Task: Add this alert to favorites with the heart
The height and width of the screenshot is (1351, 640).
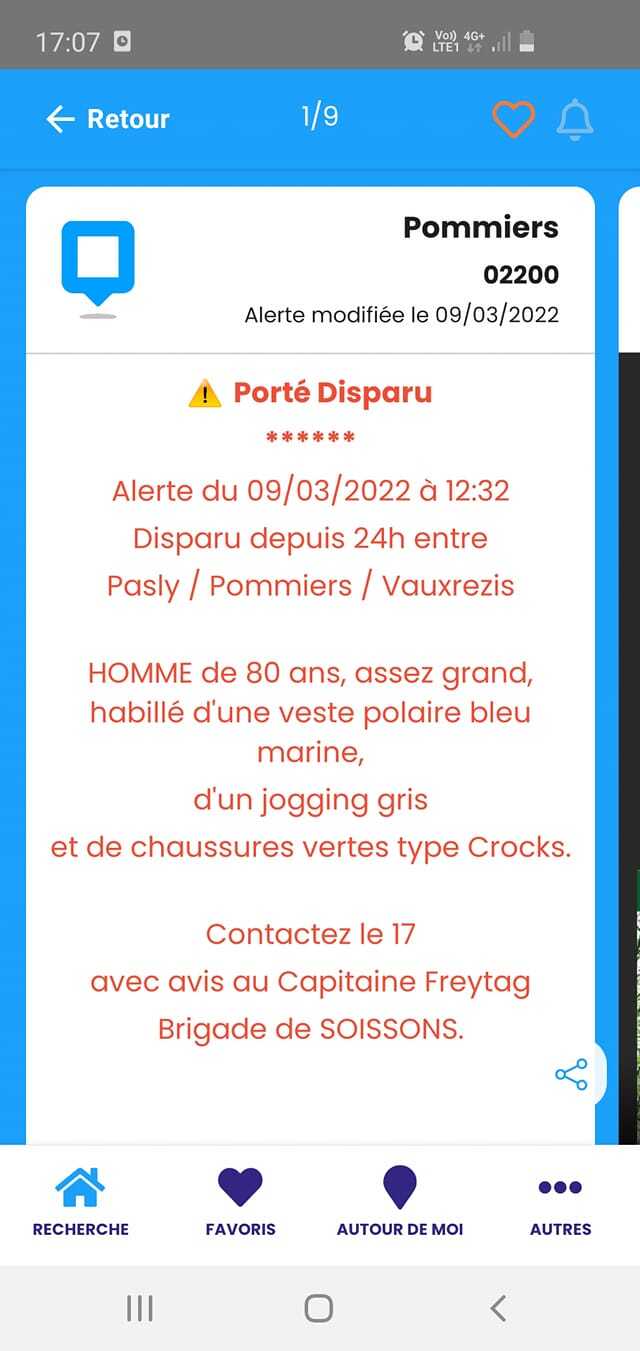Action: click(x=513, y=119)
